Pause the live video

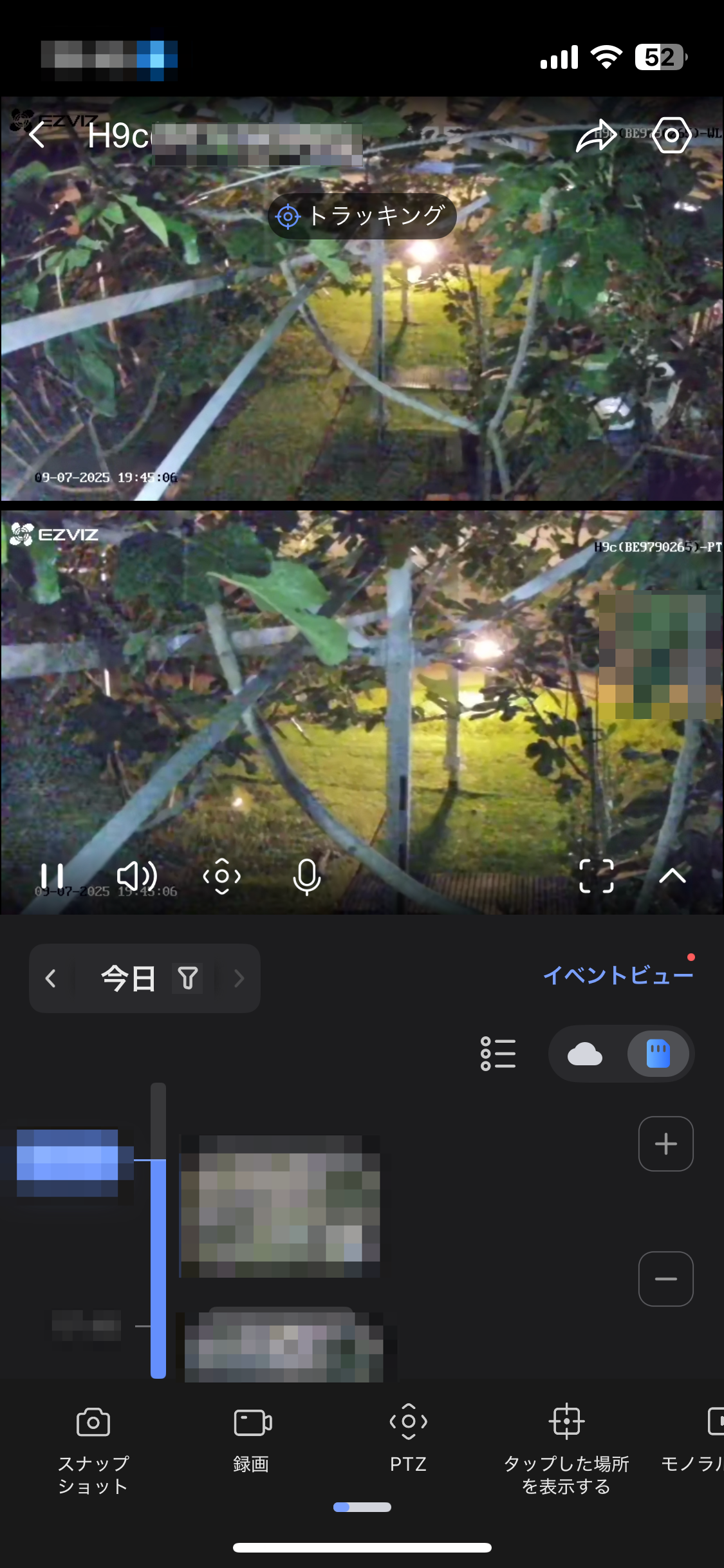tap(52, 876)
